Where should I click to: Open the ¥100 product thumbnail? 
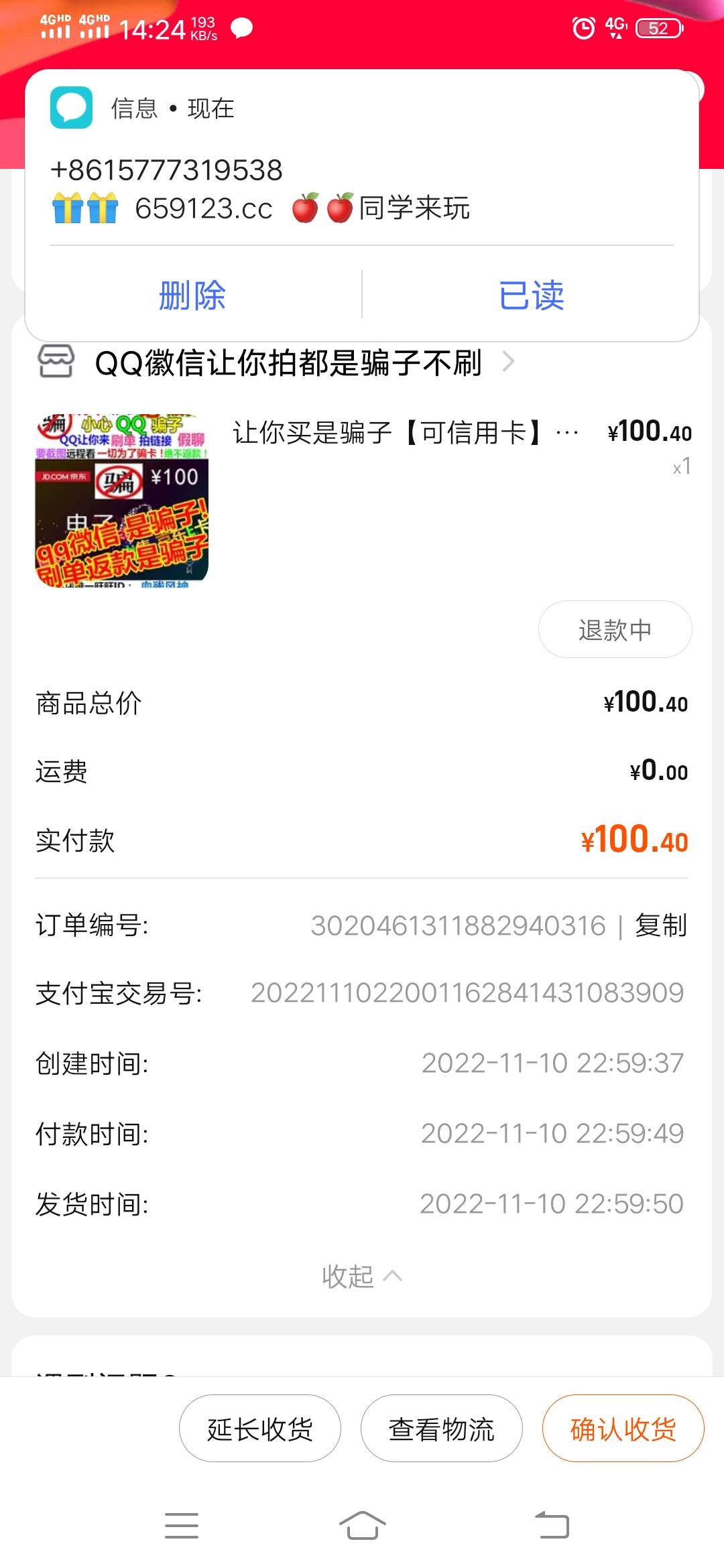122,501
